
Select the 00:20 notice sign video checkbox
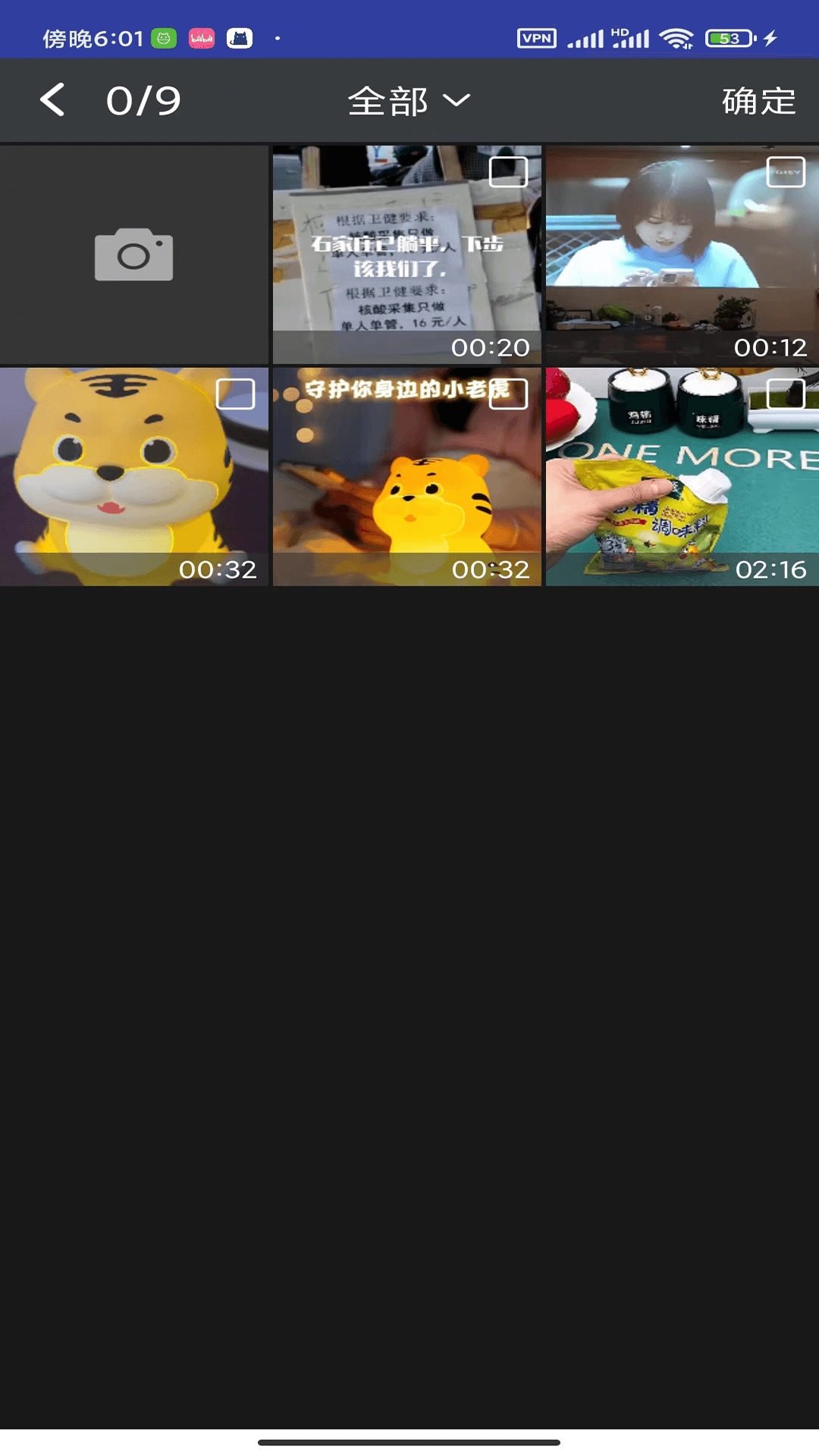pyautogui.click(x=508, y=172)
